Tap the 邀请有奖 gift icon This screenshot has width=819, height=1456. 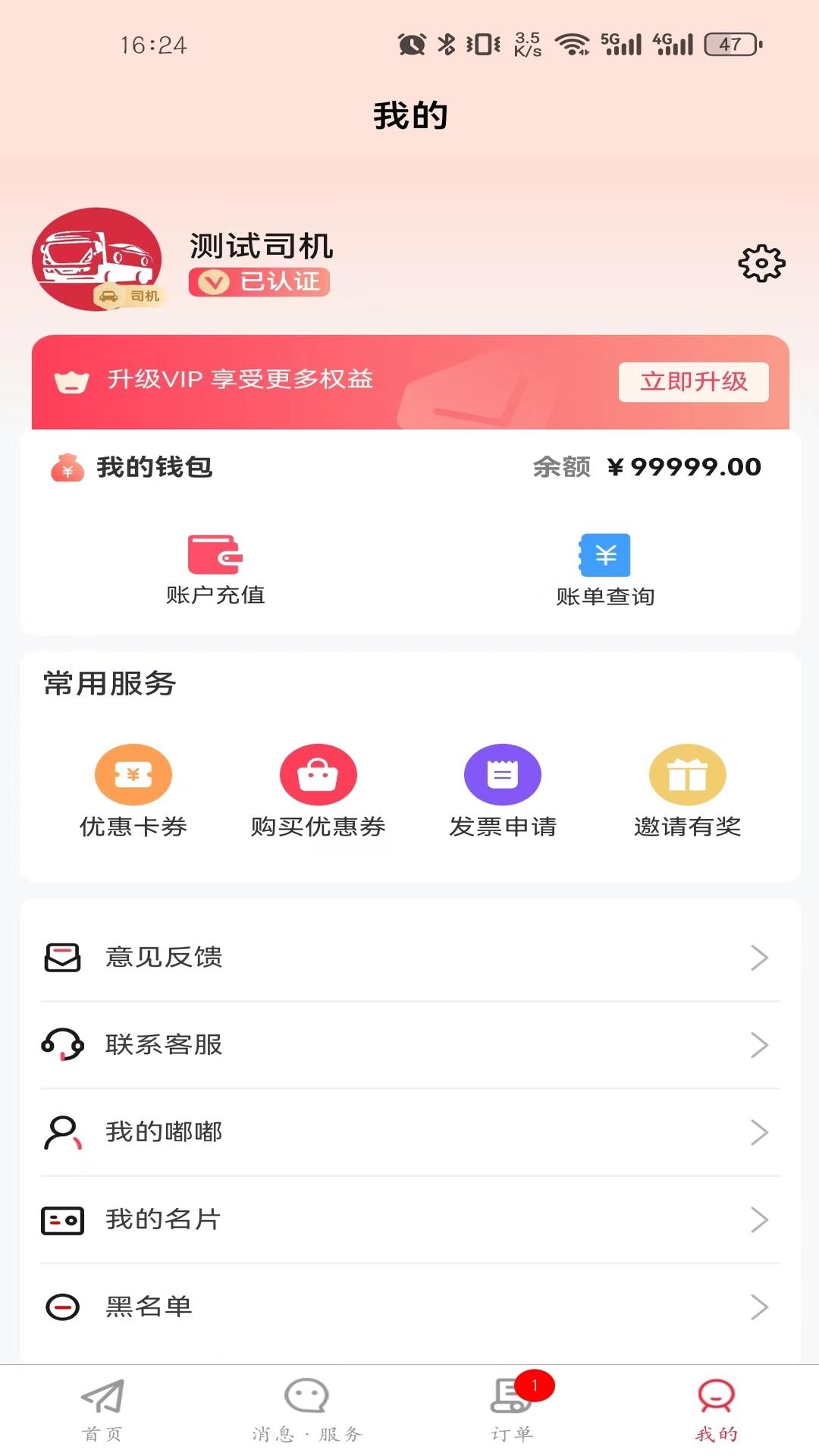point(686,775)
